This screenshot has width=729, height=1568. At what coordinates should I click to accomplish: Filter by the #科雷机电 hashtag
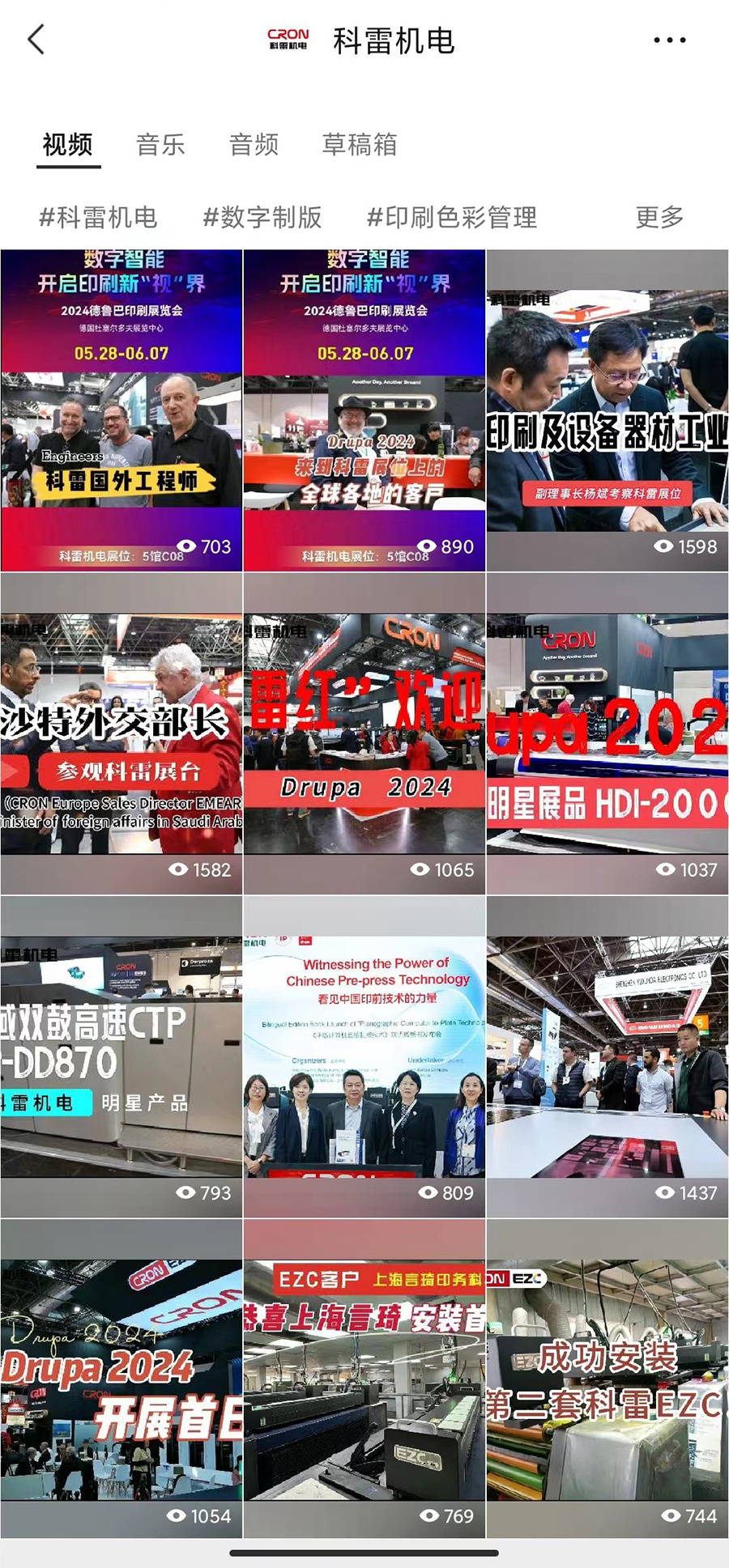(x=98, y=217)
